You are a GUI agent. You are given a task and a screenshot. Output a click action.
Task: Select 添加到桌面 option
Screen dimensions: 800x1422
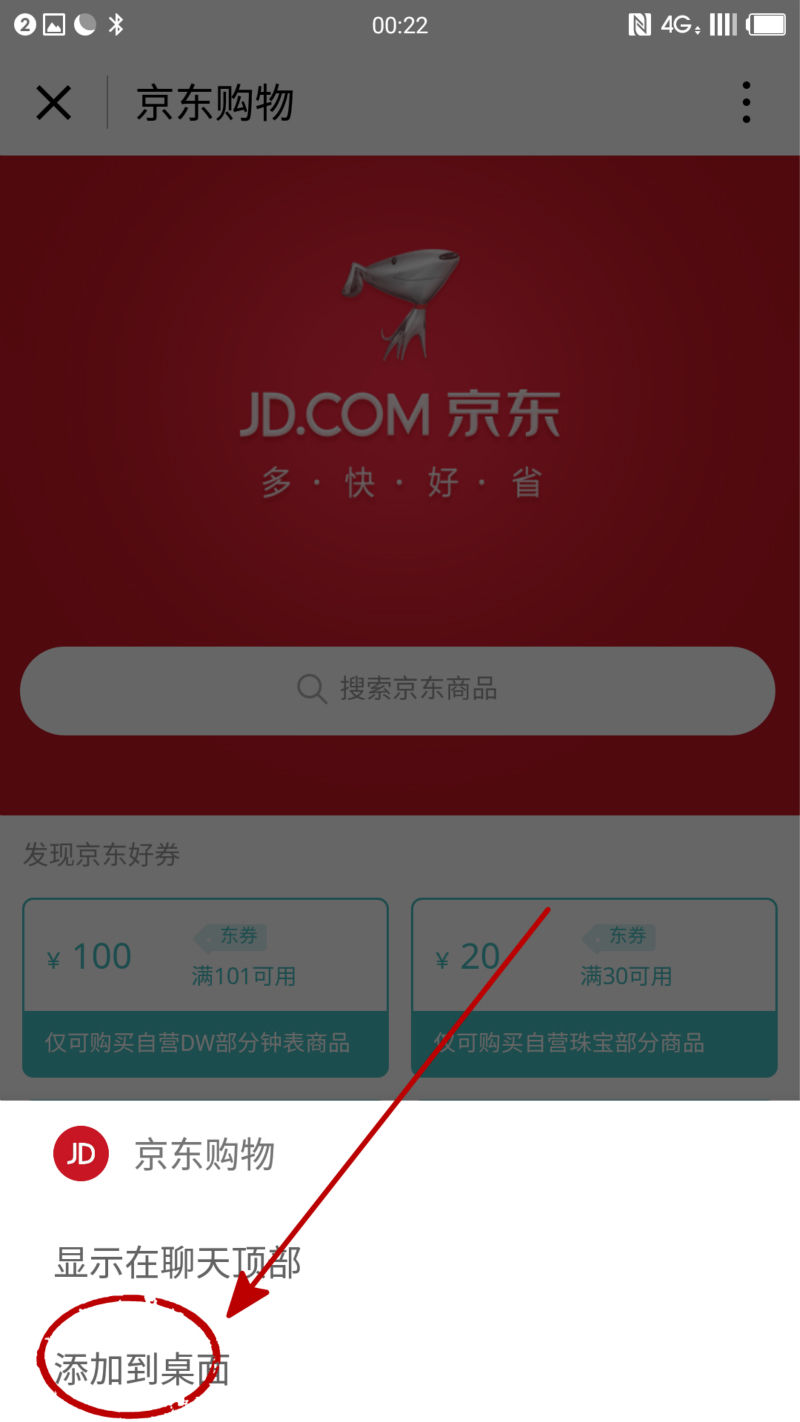pos(142,1369)
